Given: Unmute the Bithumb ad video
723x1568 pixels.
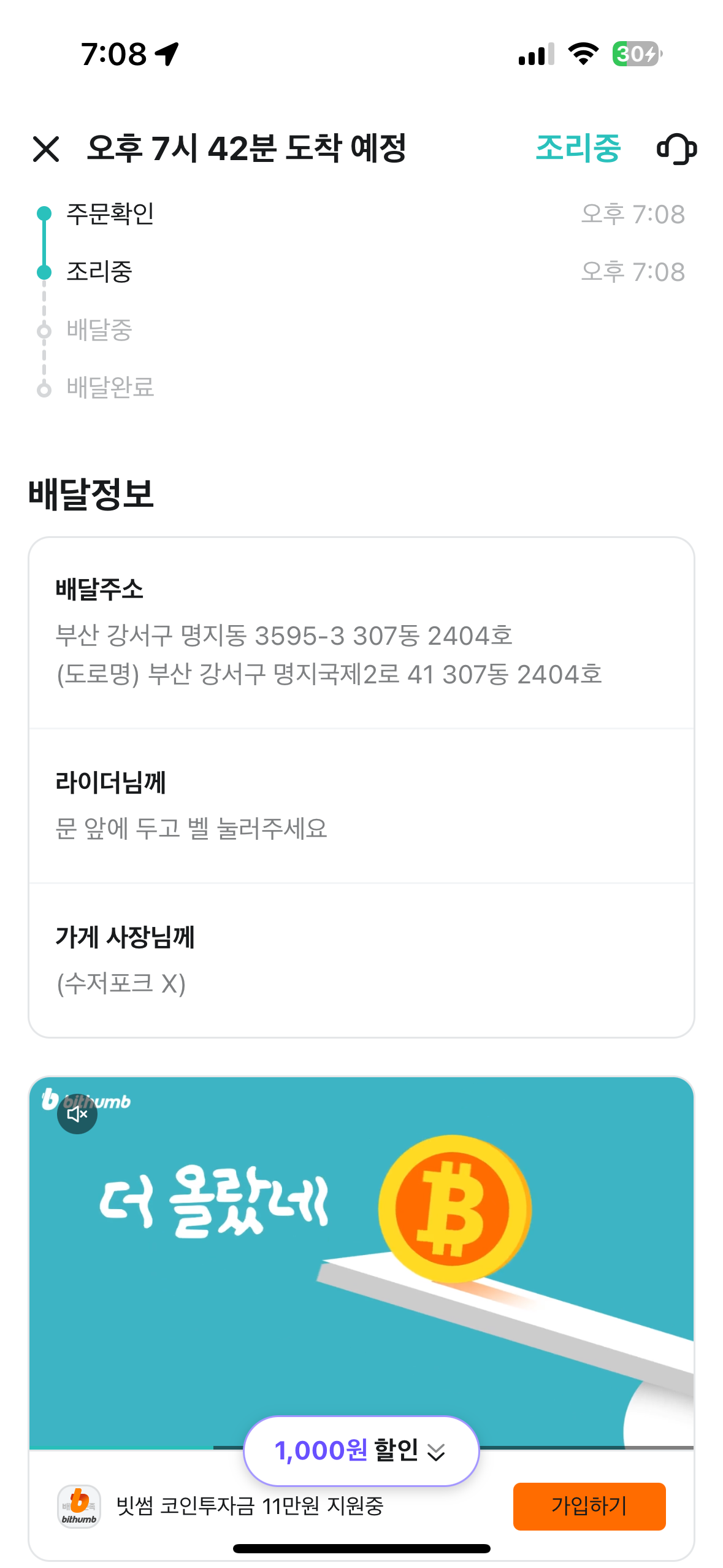Looking at the screenshot, I should [x=77, y=1113].
